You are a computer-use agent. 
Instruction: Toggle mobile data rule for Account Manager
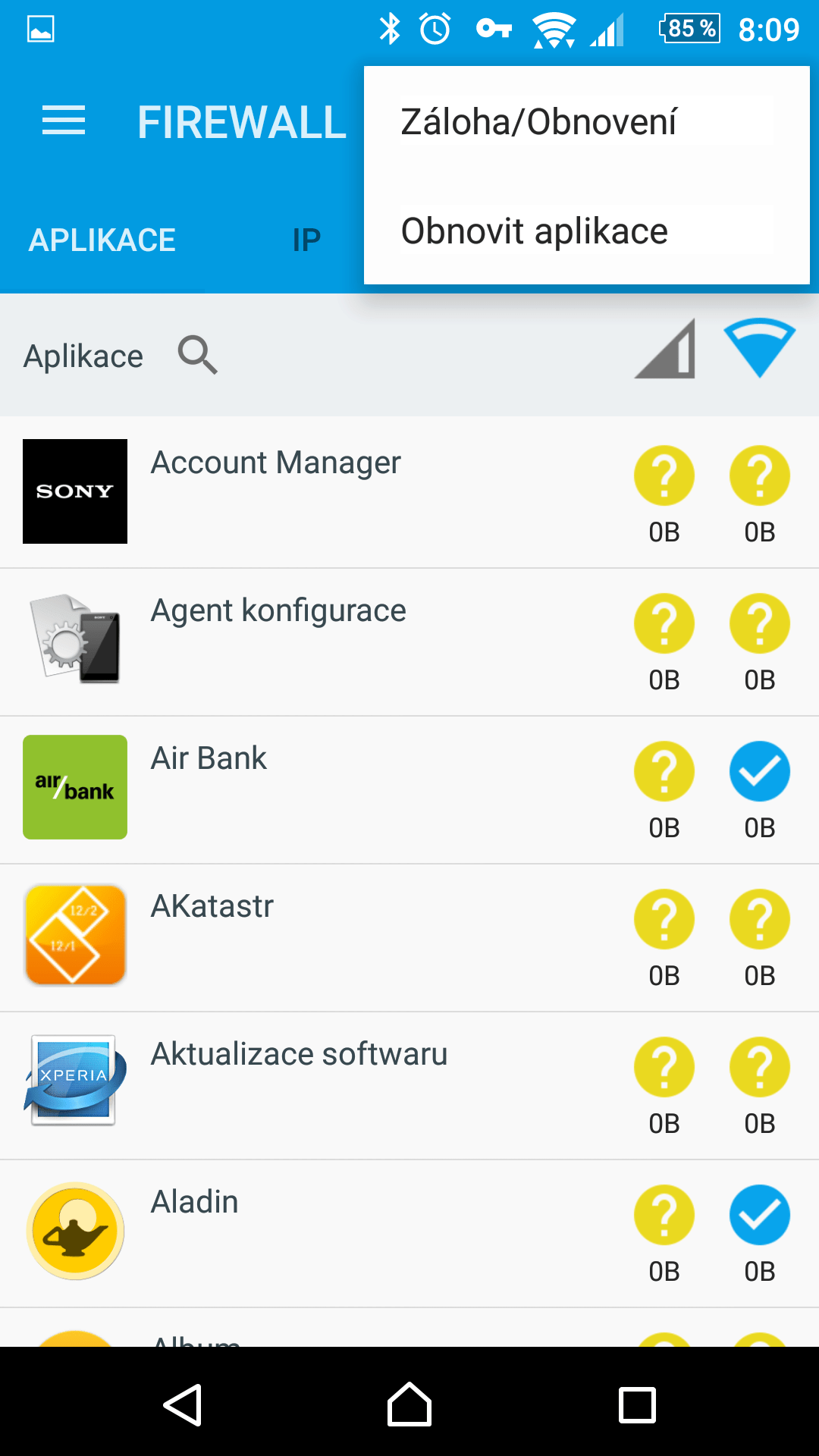coord(664,475)
